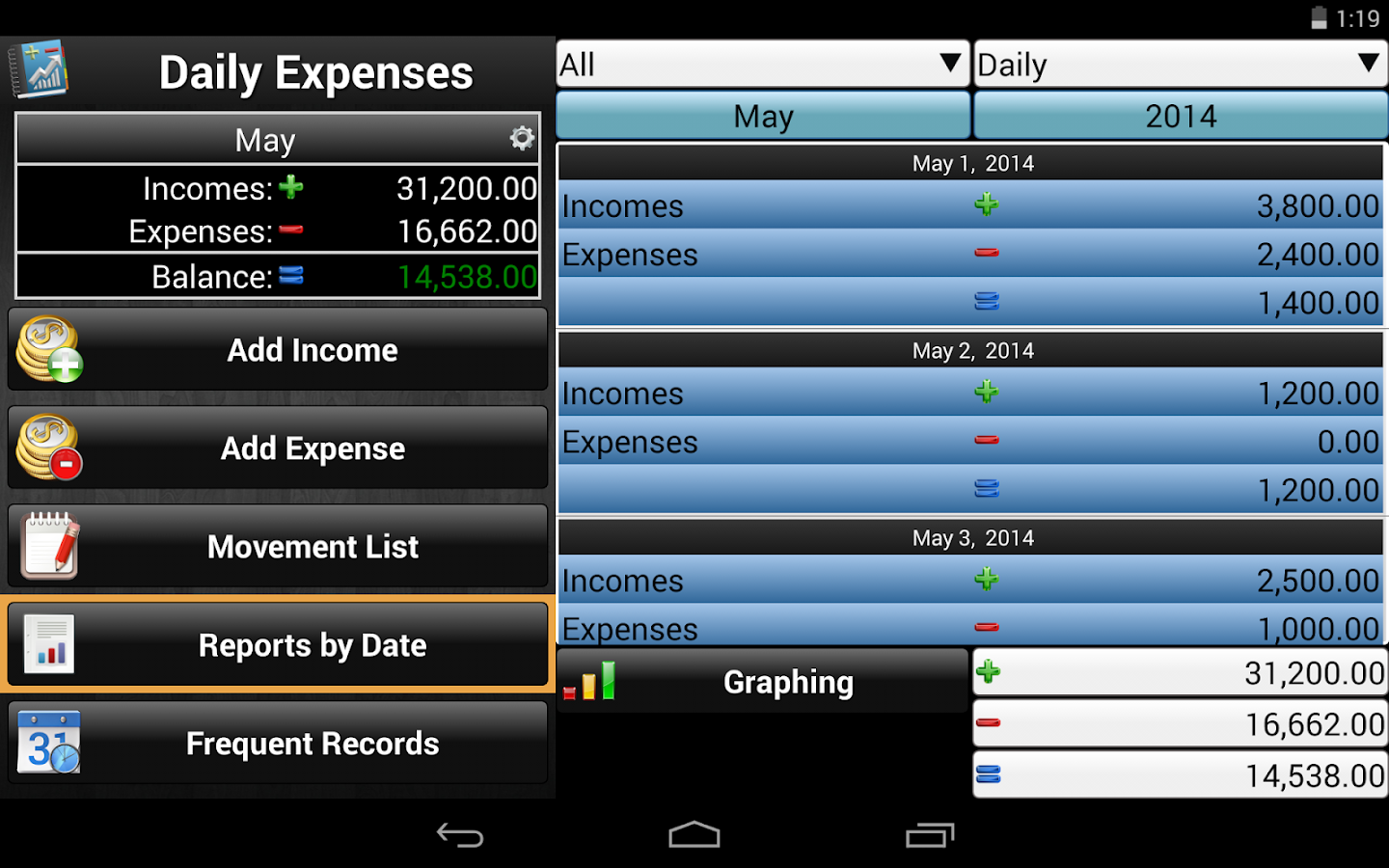The height and width of the screenshot is (868, 1389).
Task: Change the month via May button
Action: (x=763, y=117)
